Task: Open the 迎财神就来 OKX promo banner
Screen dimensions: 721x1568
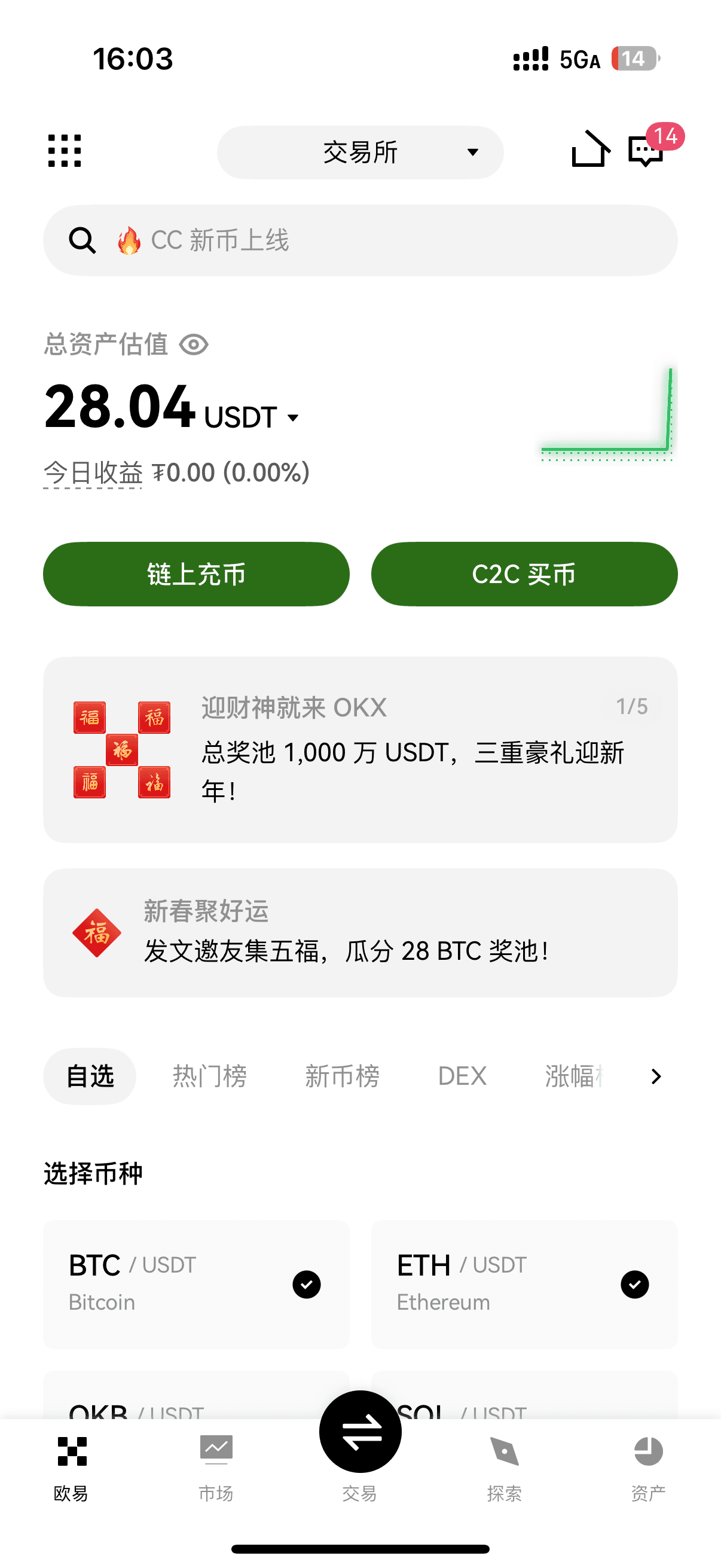Action: tap(360, 749)
